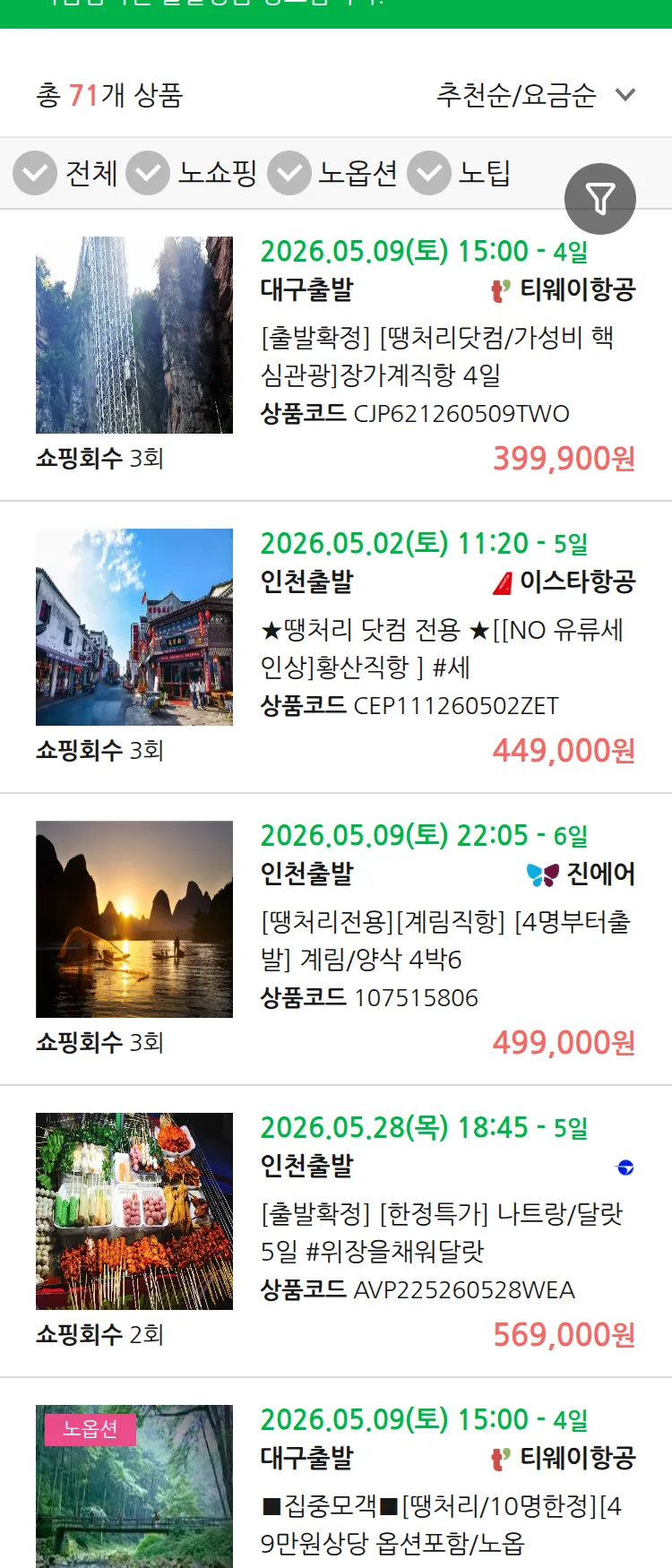
Task: Click the chevron beside the sort option
Action: [x=625, y=94]
